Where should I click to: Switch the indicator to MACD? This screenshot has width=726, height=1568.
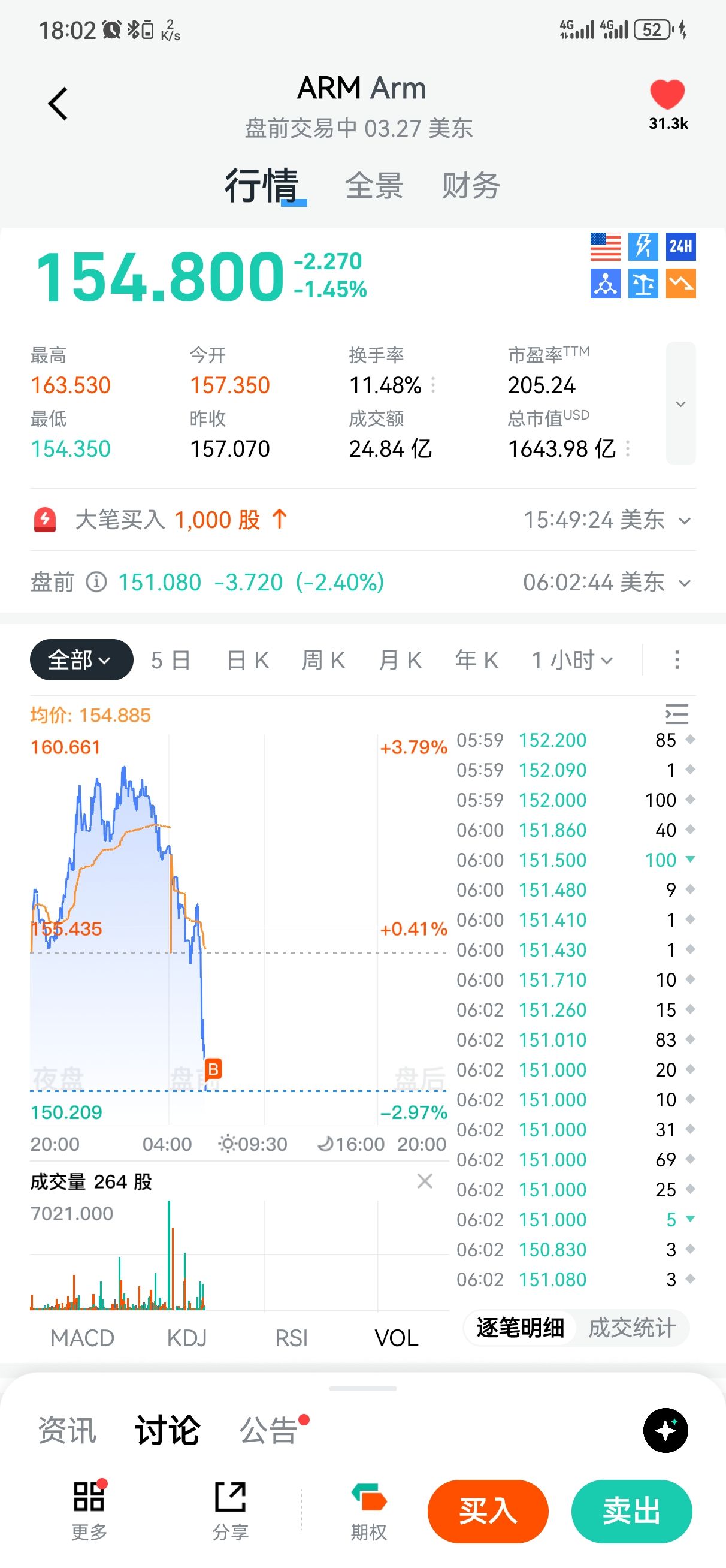[82, 1338]
